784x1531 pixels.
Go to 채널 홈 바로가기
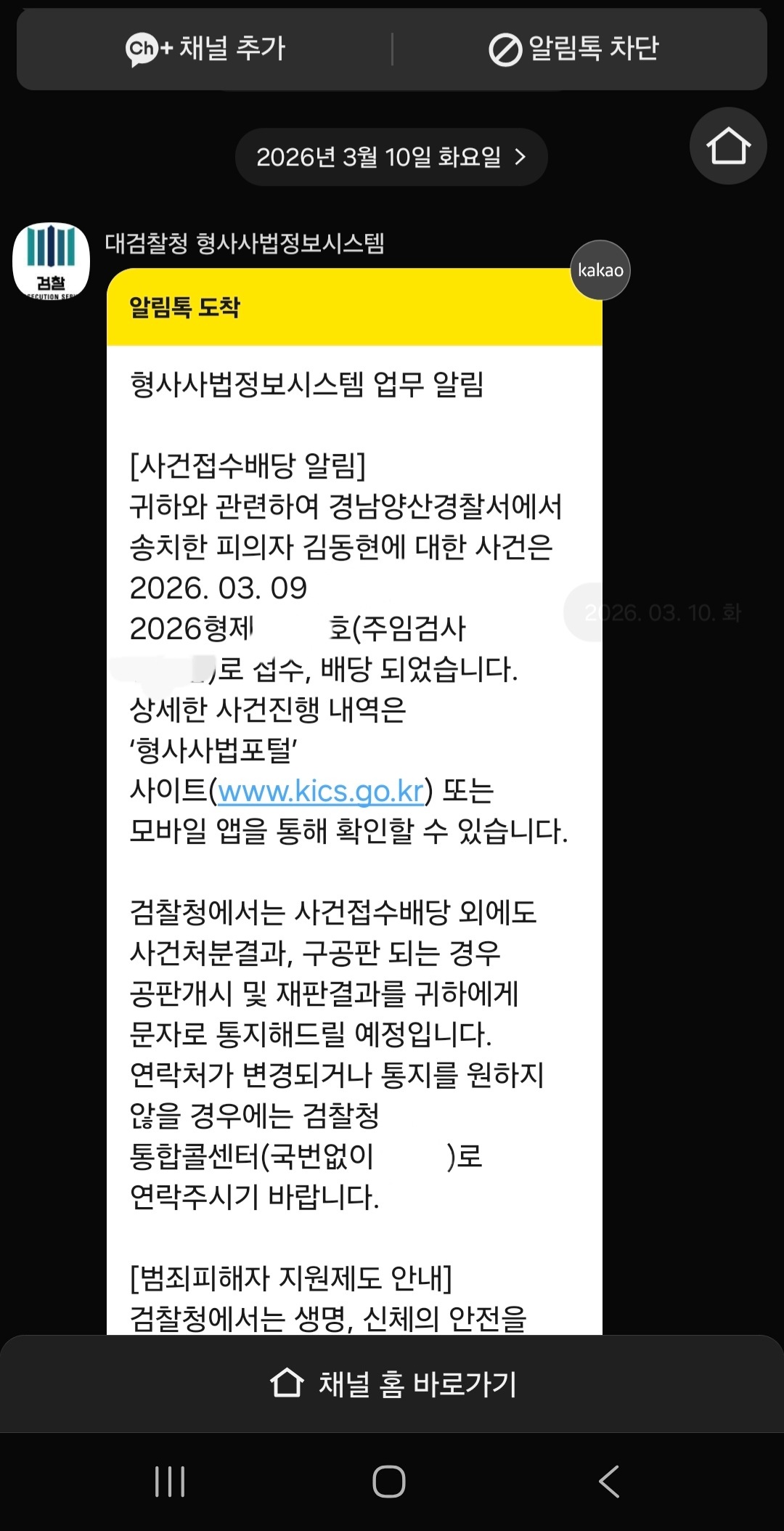[392, 1384]
